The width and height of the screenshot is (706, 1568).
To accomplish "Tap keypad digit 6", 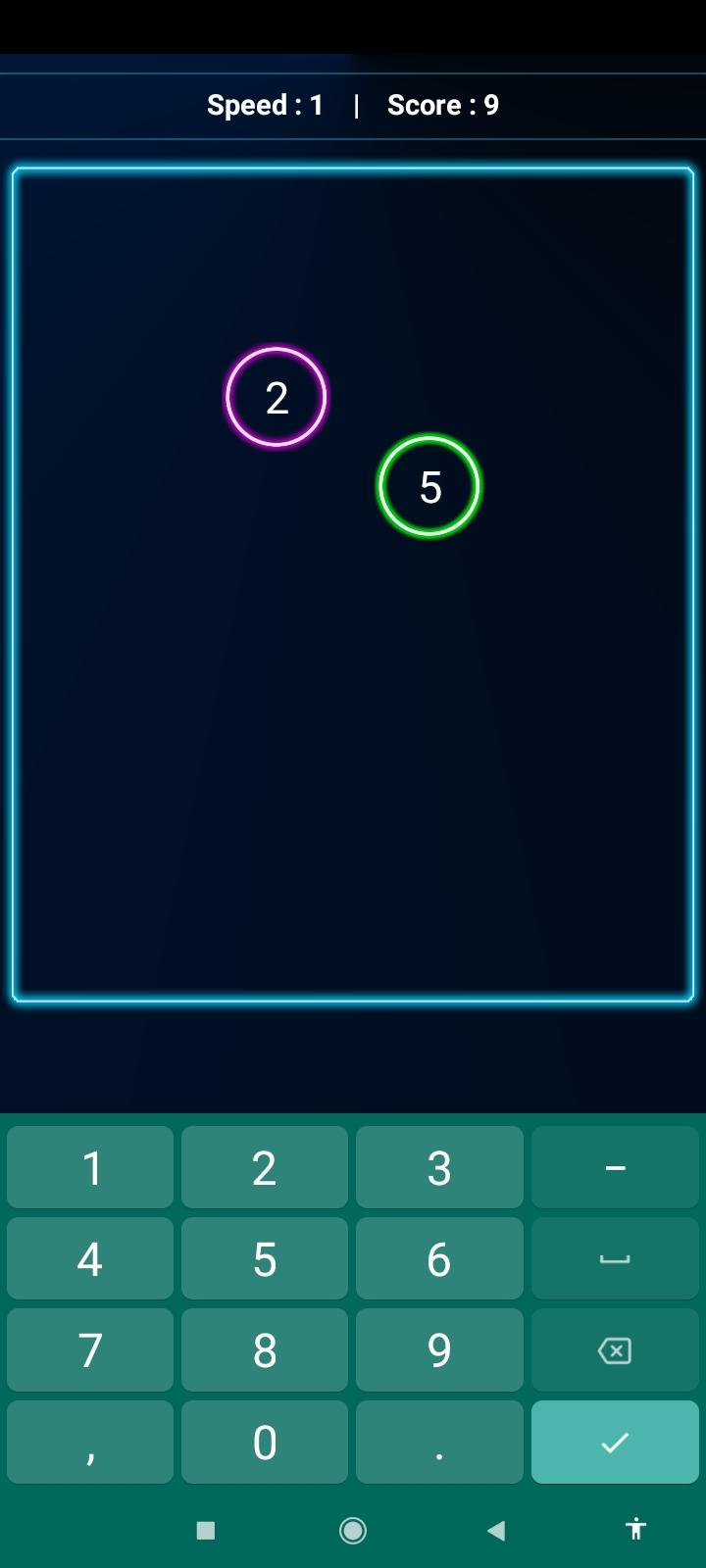I will pos(439,1258).
